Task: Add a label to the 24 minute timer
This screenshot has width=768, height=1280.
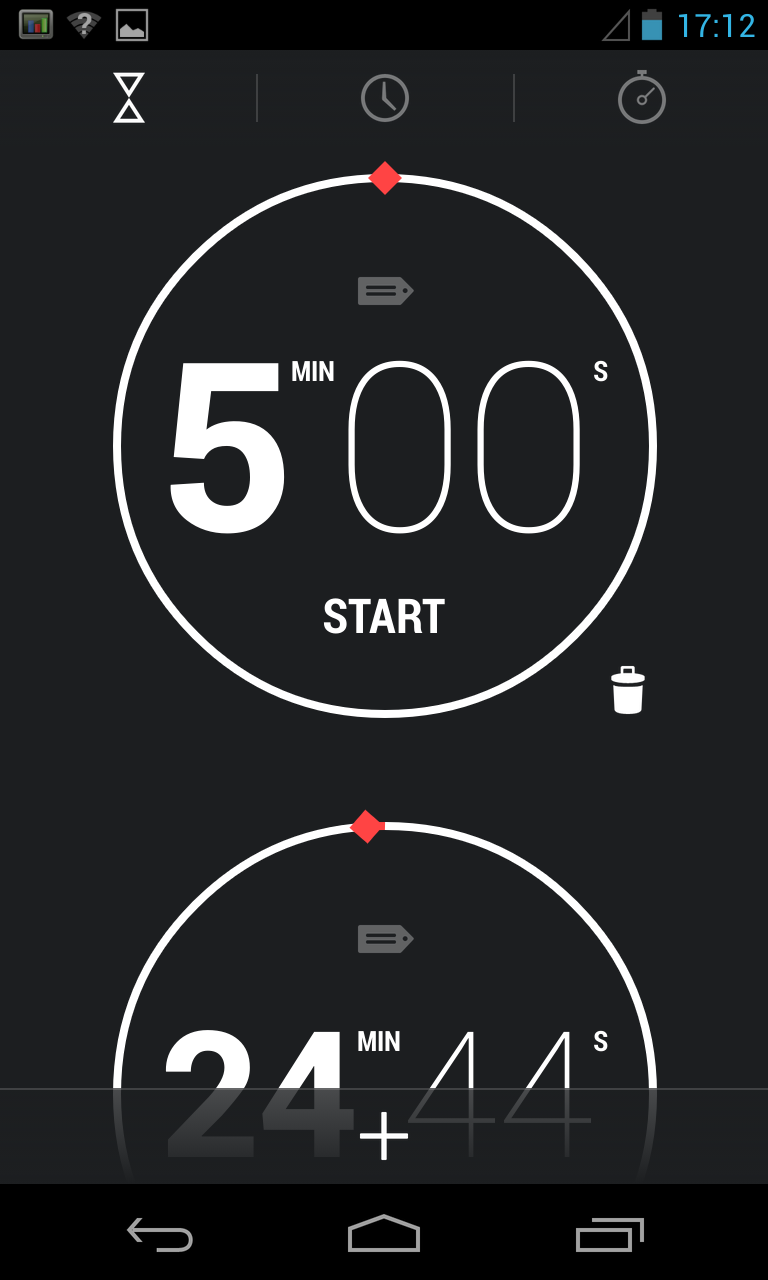Action: (385, 939)
